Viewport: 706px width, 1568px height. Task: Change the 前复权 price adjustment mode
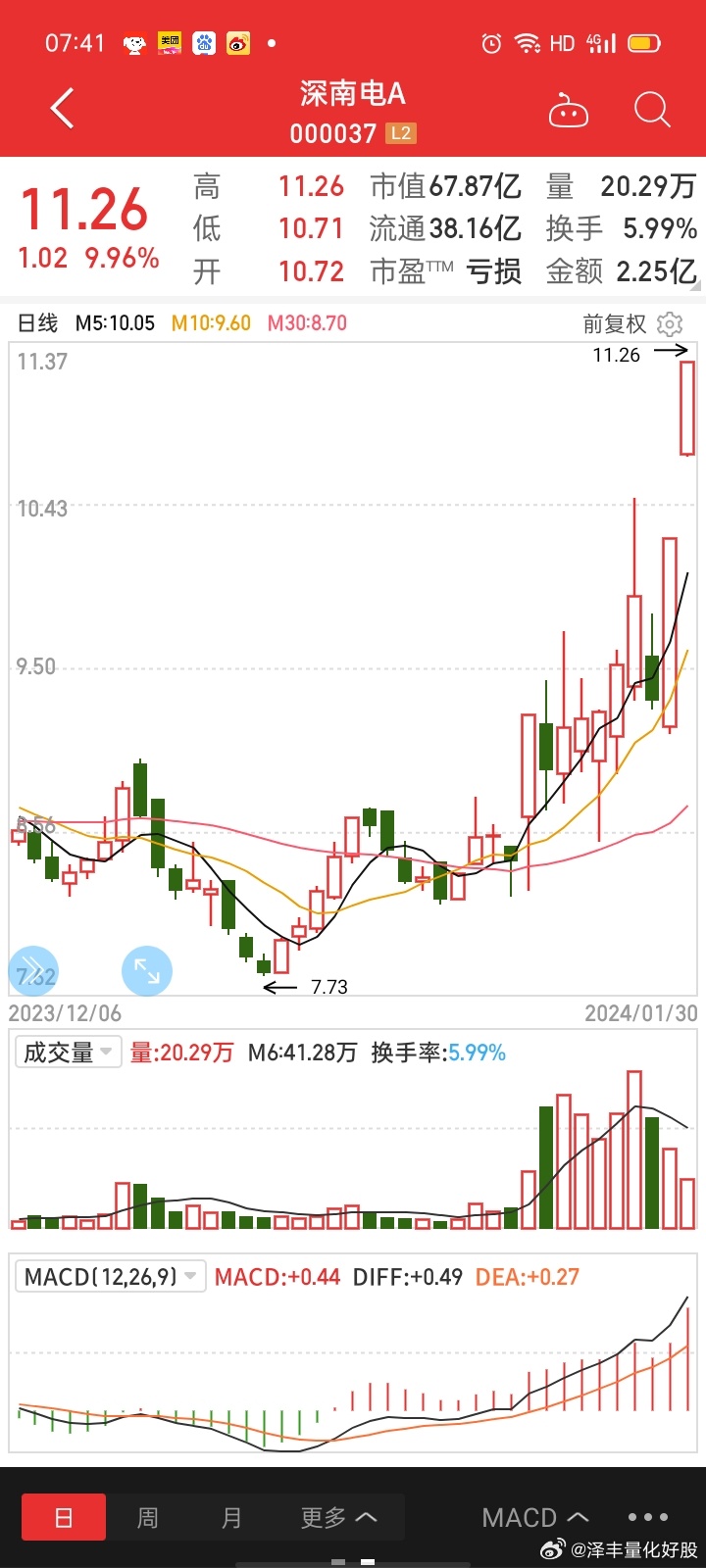point(615,323)
